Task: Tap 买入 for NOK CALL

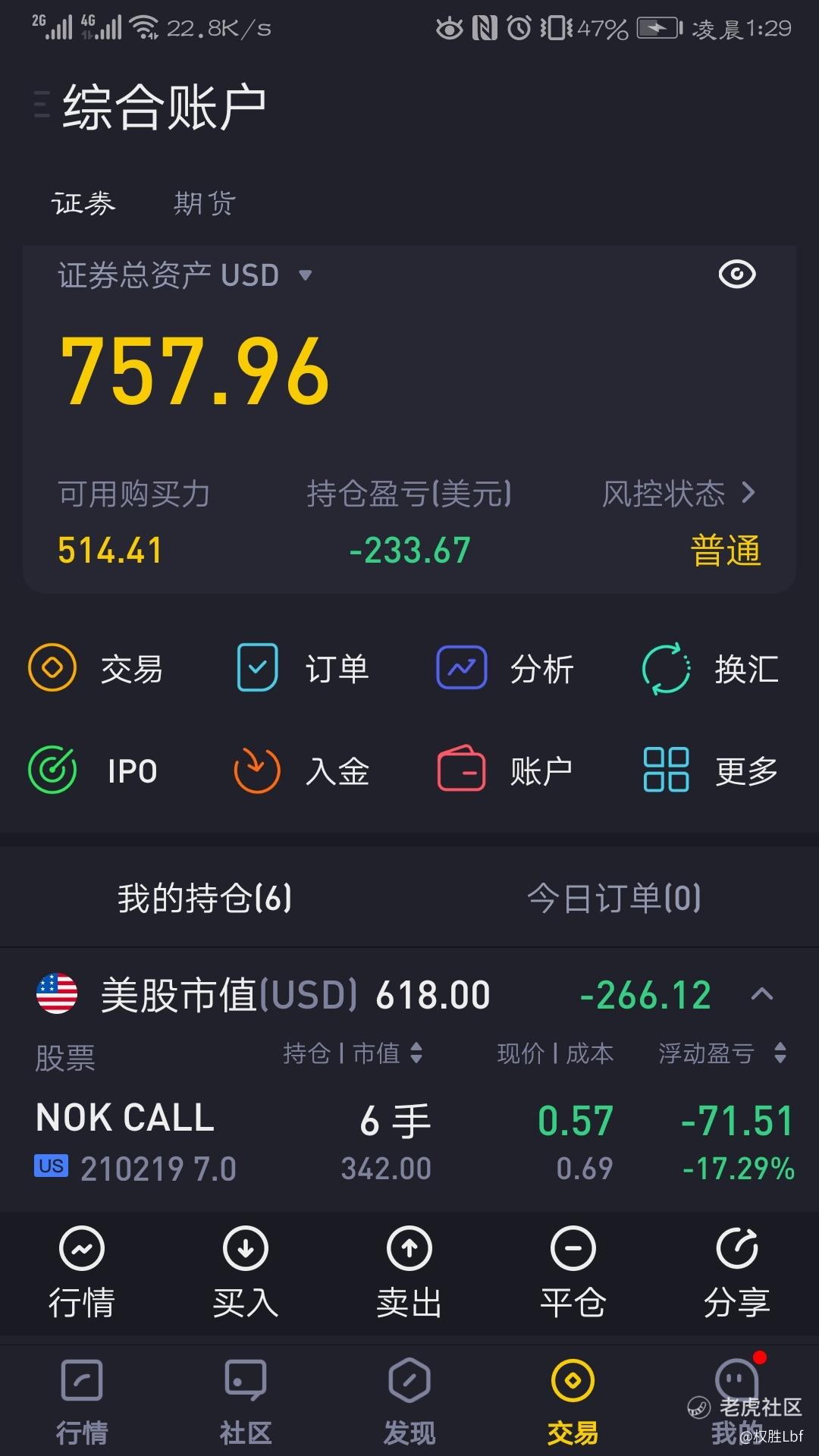Action: (x=245, y=1272)
